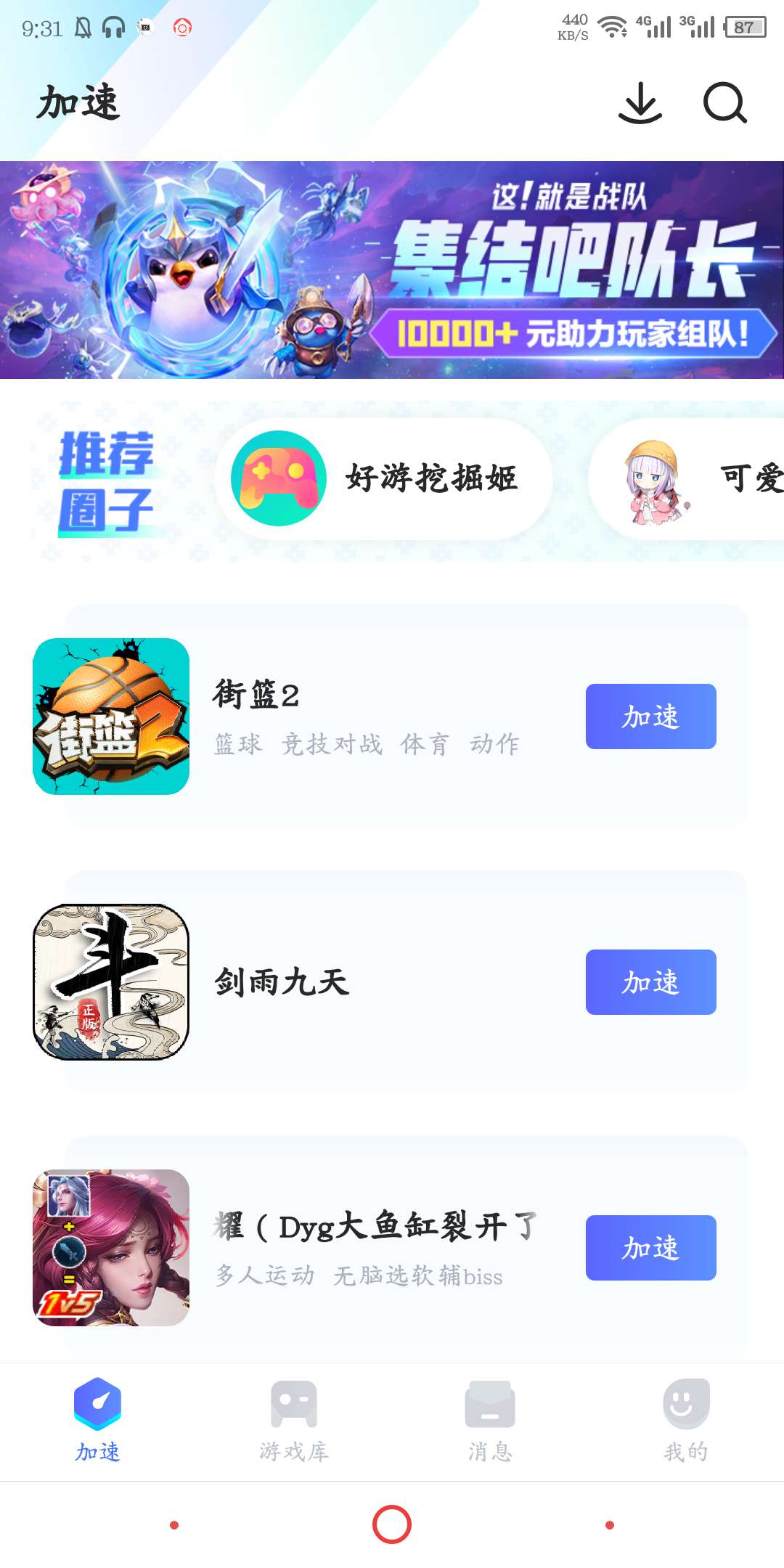The height and width of the screenshot is (1568, 784).
Task: Open the 好游挖掘姬 circle
Action: (x=383, y=478)
